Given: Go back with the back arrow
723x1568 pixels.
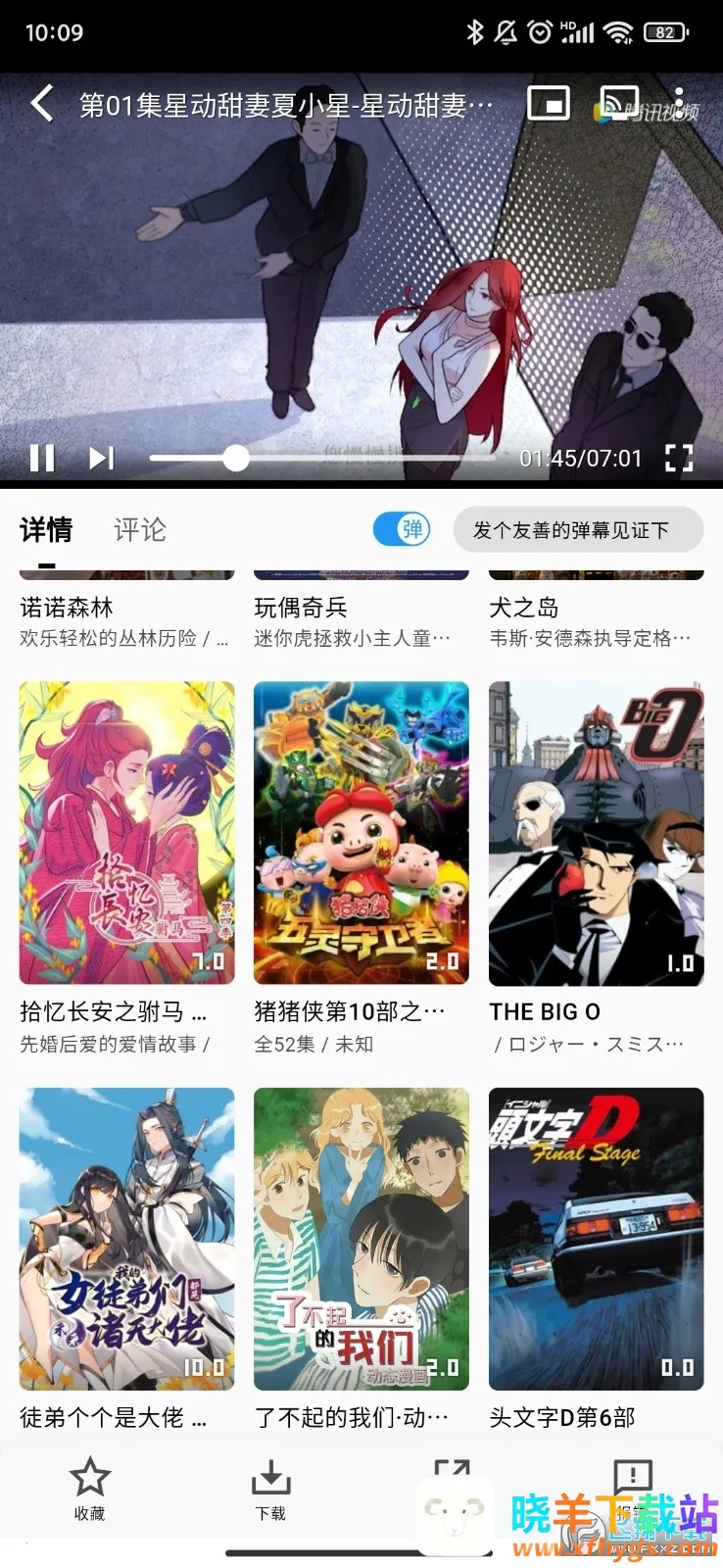Looking at the screenshot, I should 41,102.
